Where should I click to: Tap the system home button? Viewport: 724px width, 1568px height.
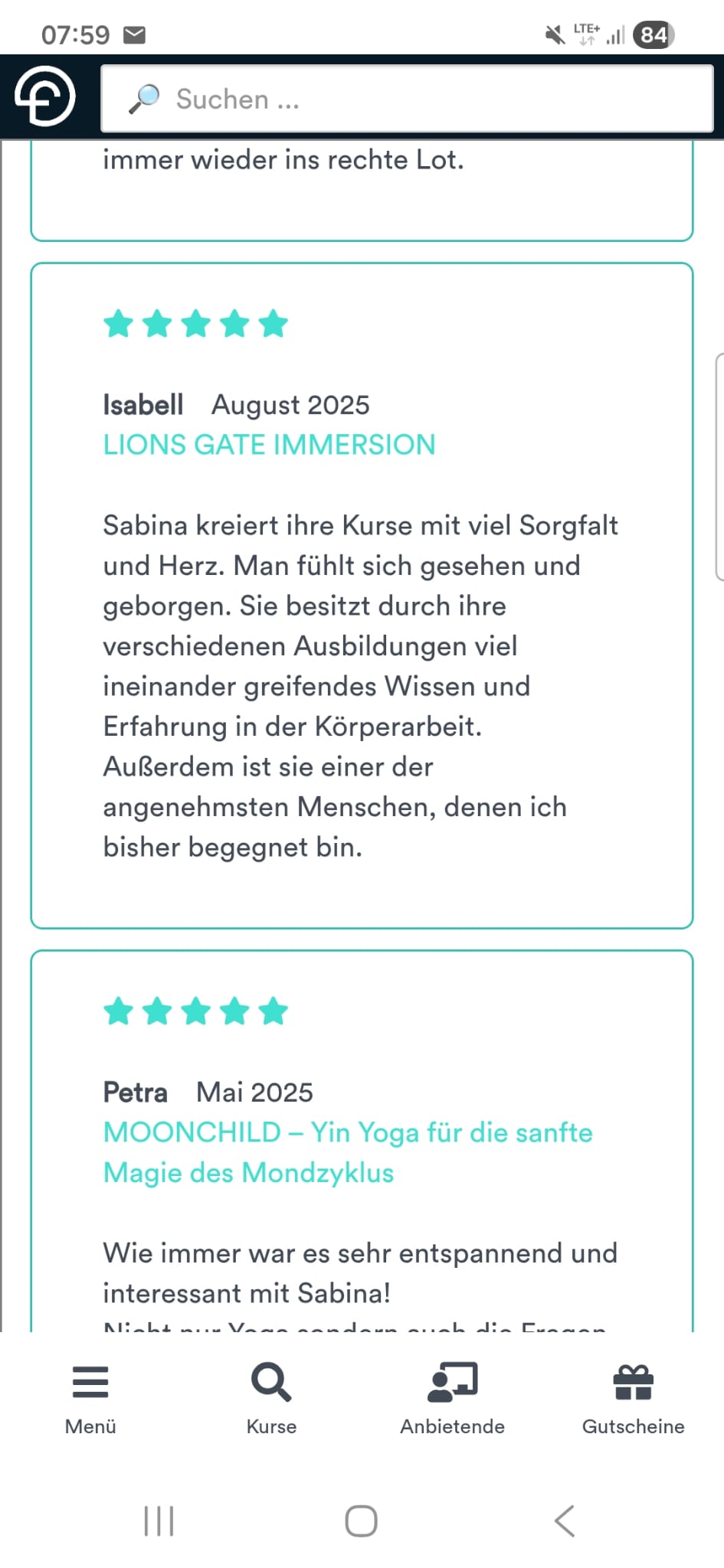(361, 1521)
